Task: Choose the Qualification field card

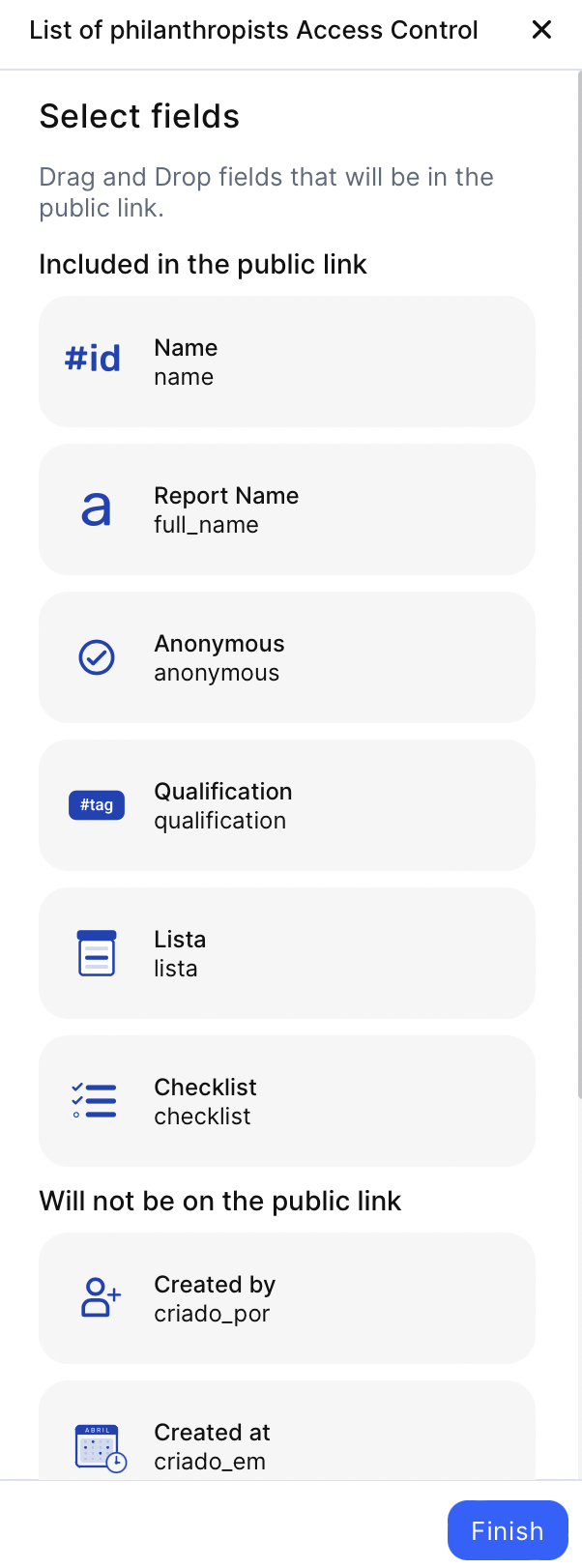Action: click(x=287, y=805)
